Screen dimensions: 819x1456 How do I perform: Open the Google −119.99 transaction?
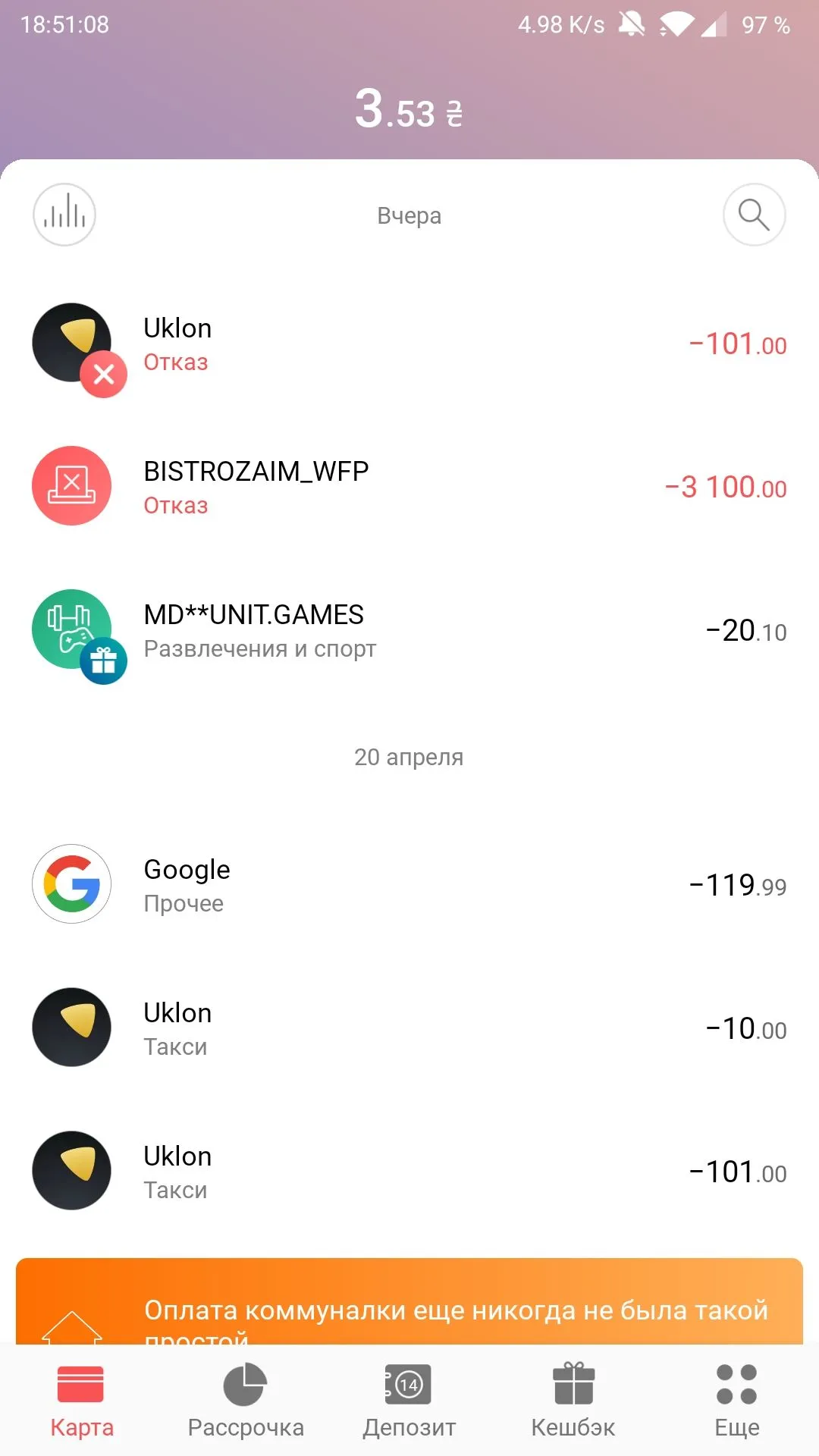pyautogui.click(x=409, y=885)
